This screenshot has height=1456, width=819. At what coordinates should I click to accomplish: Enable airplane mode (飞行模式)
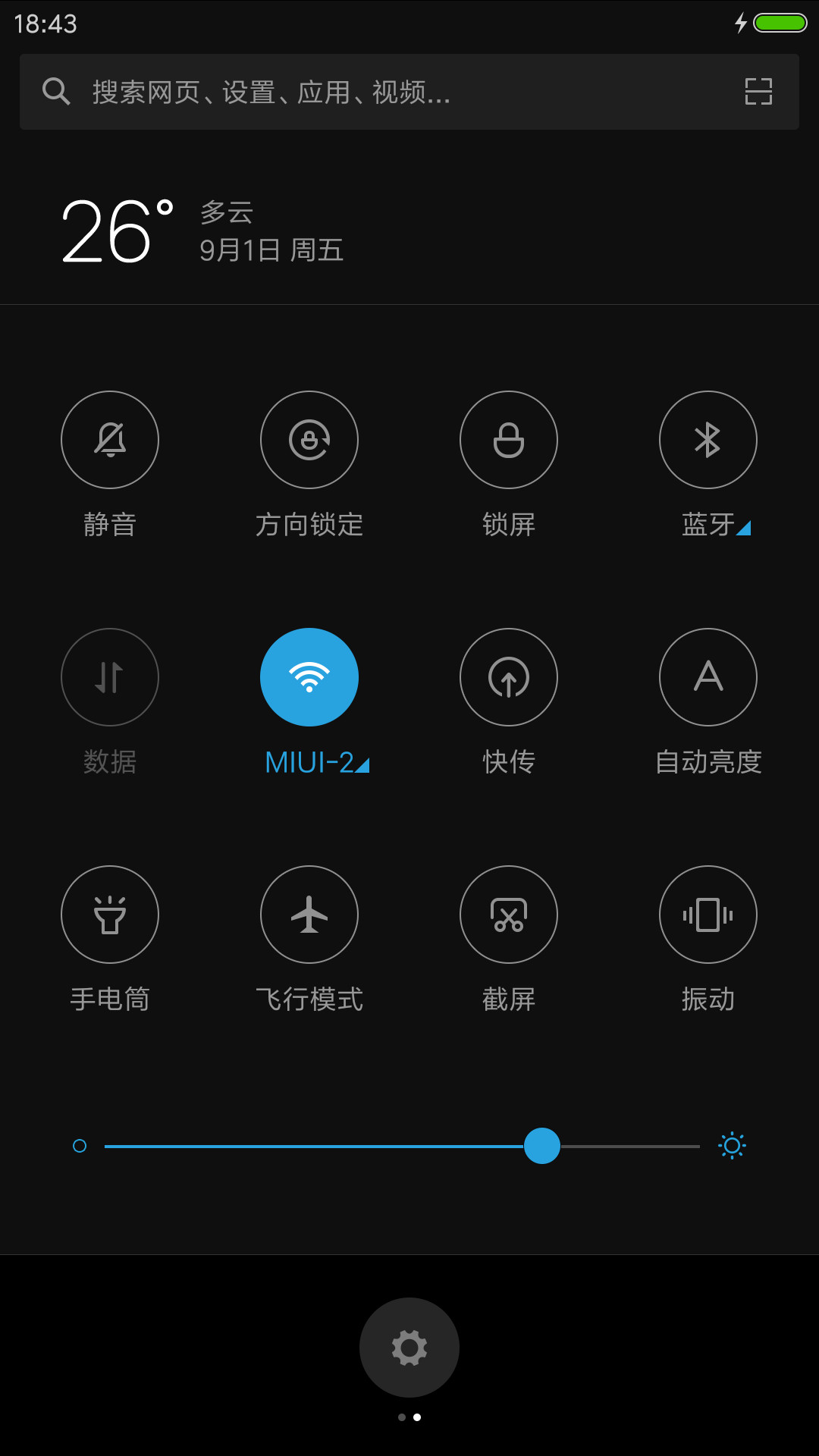(x=309, y=915)
